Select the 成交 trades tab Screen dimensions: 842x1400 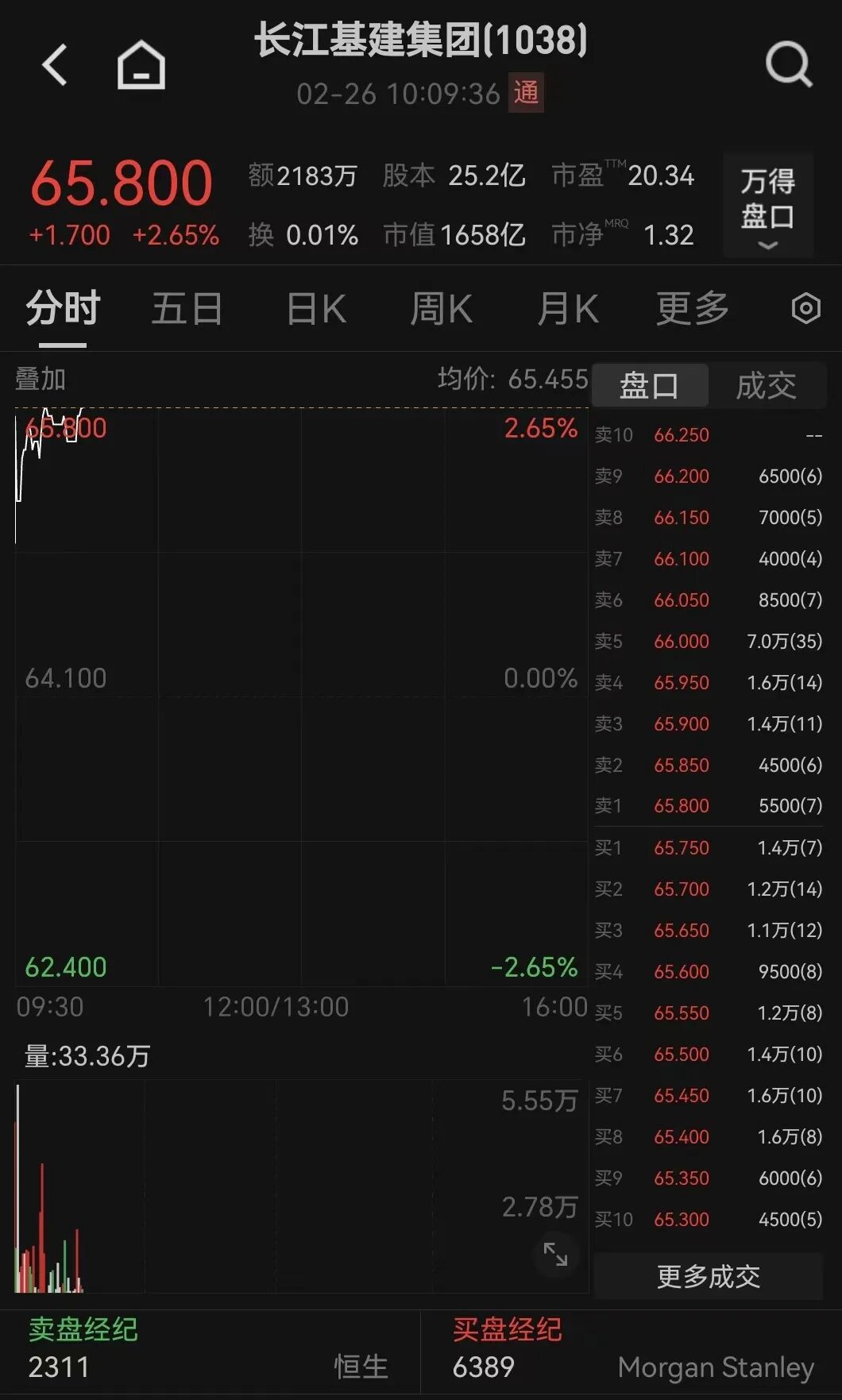(766, 386)
